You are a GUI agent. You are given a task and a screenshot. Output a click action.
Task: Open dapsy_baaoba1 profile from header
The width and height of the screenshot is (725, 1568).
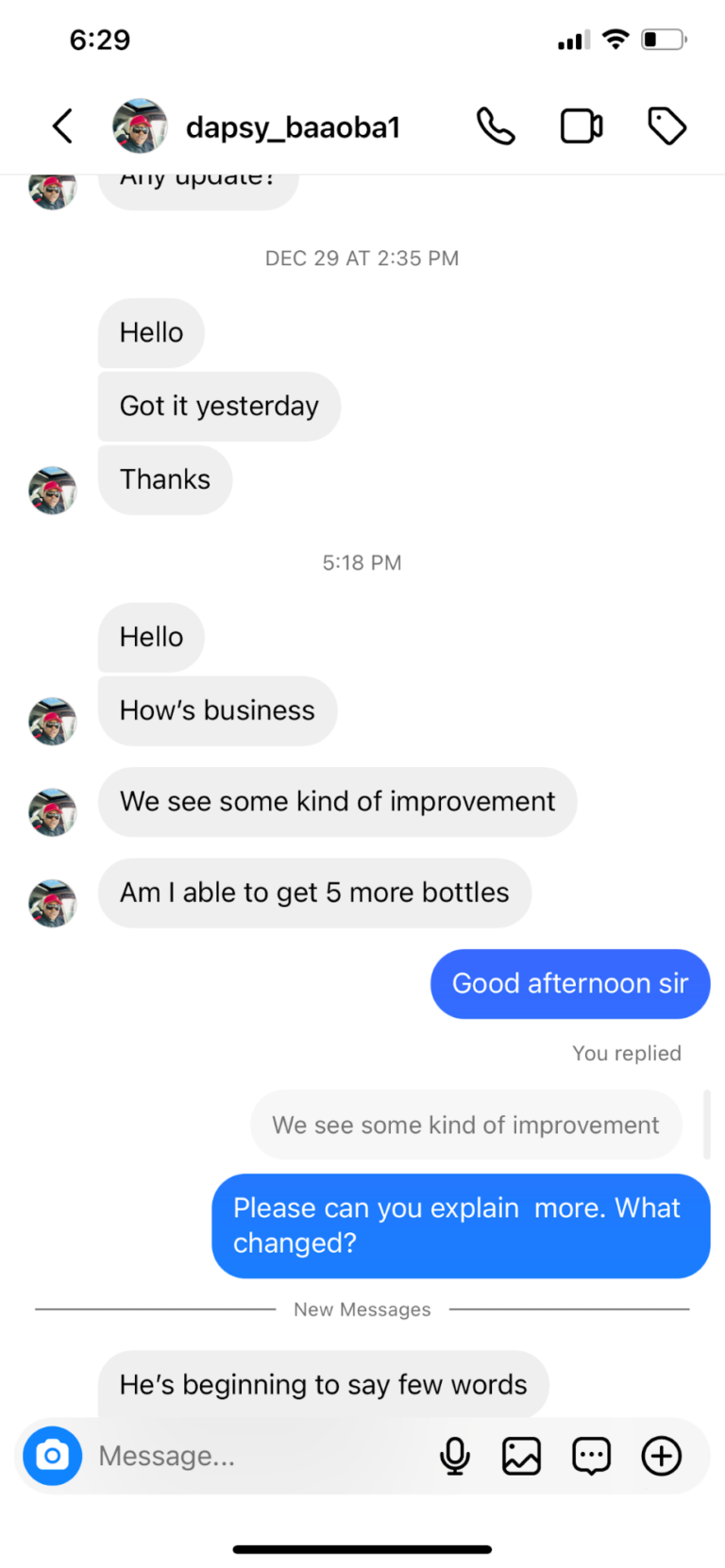pos(292,126)
